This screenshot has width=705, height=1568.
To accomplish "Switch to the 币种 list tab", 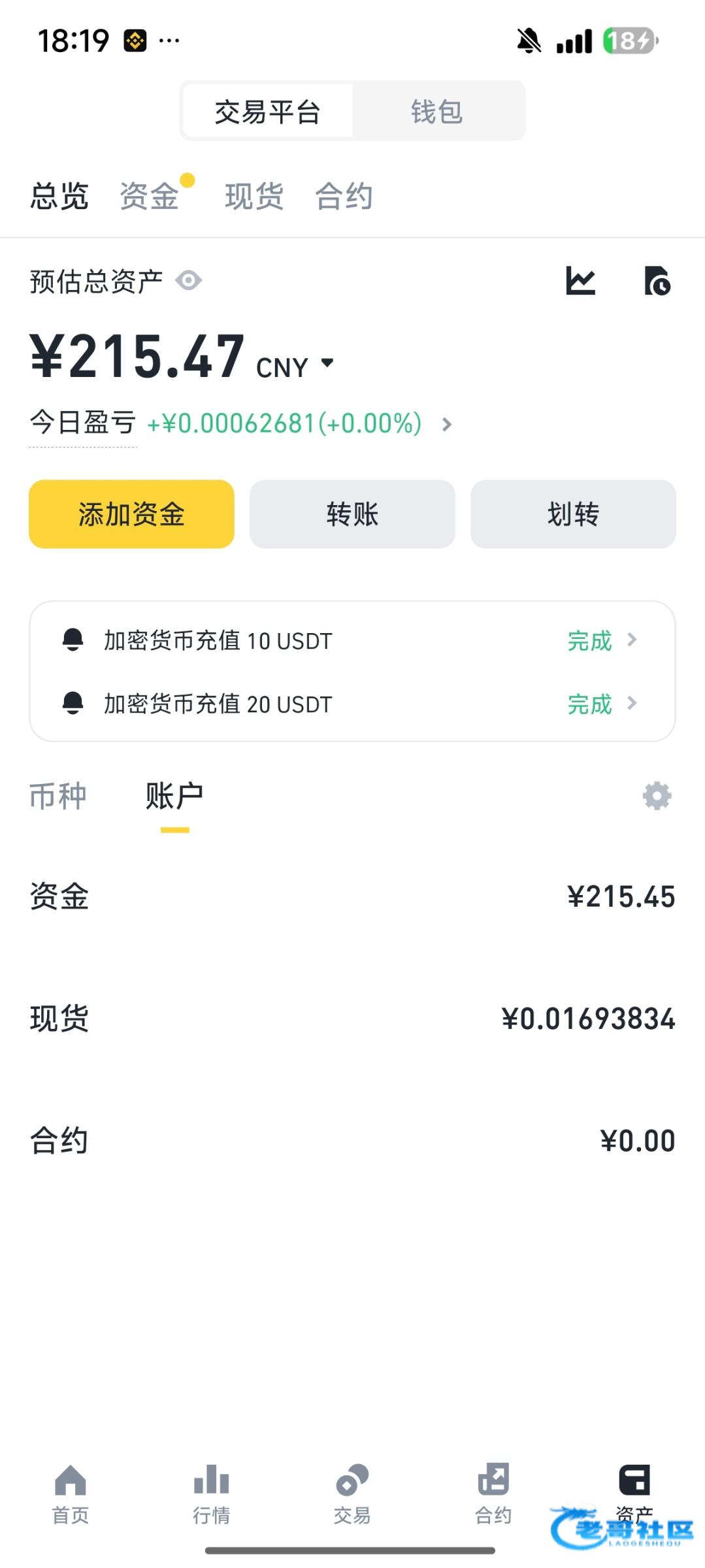I will click(x=58, y=796).
